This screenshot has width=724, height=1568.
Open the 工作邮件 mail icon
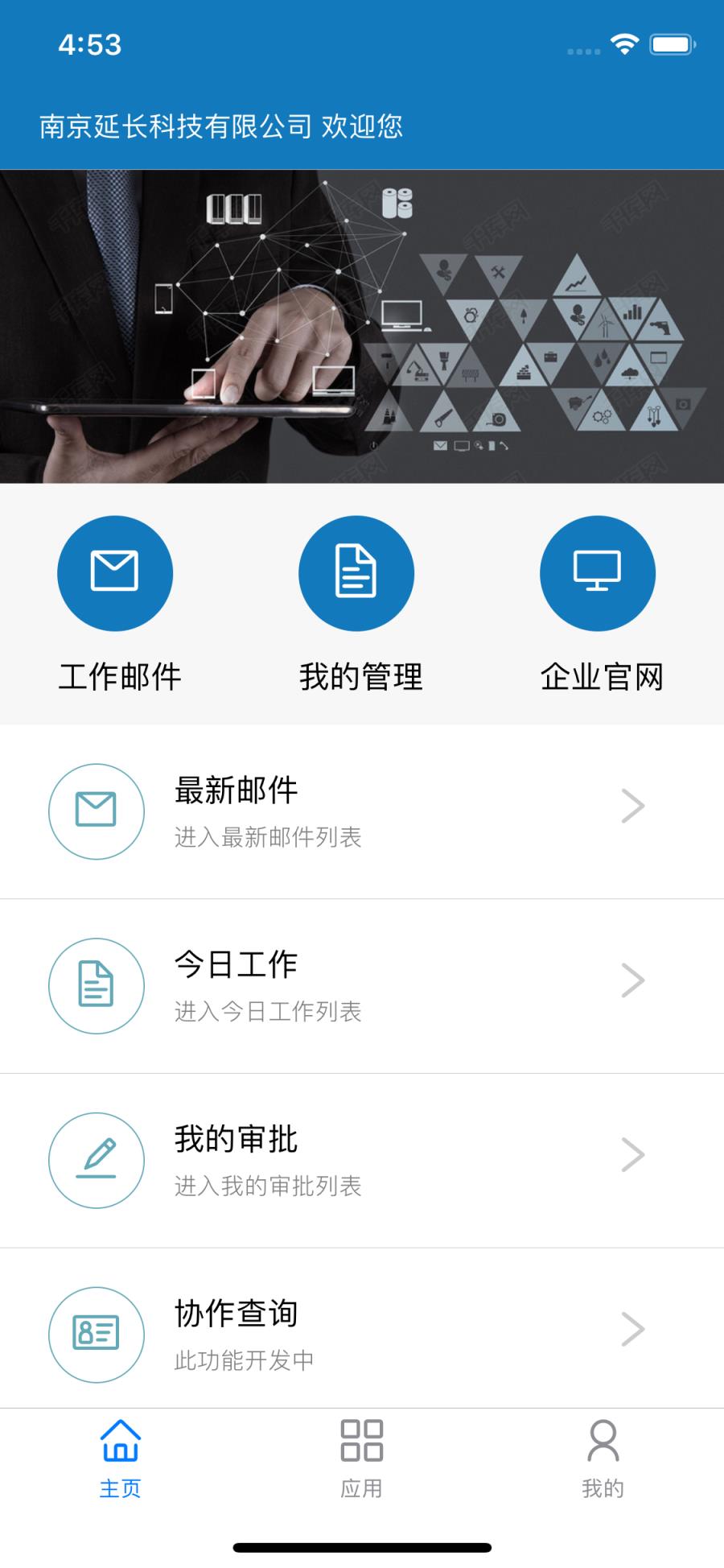point(115,572)
